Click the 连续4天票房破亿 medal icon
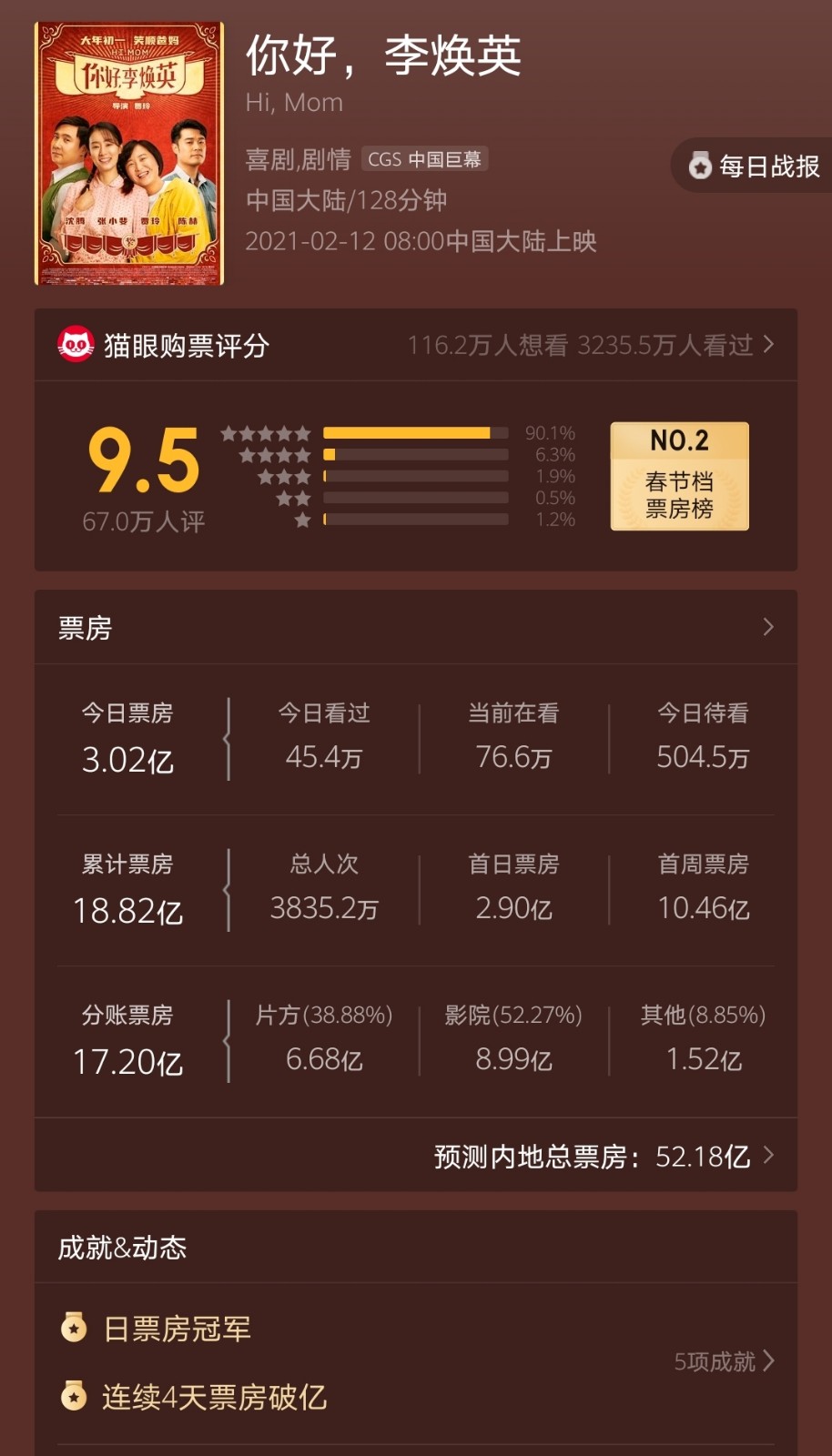The image size is (832, 1456). [73, 1395]
